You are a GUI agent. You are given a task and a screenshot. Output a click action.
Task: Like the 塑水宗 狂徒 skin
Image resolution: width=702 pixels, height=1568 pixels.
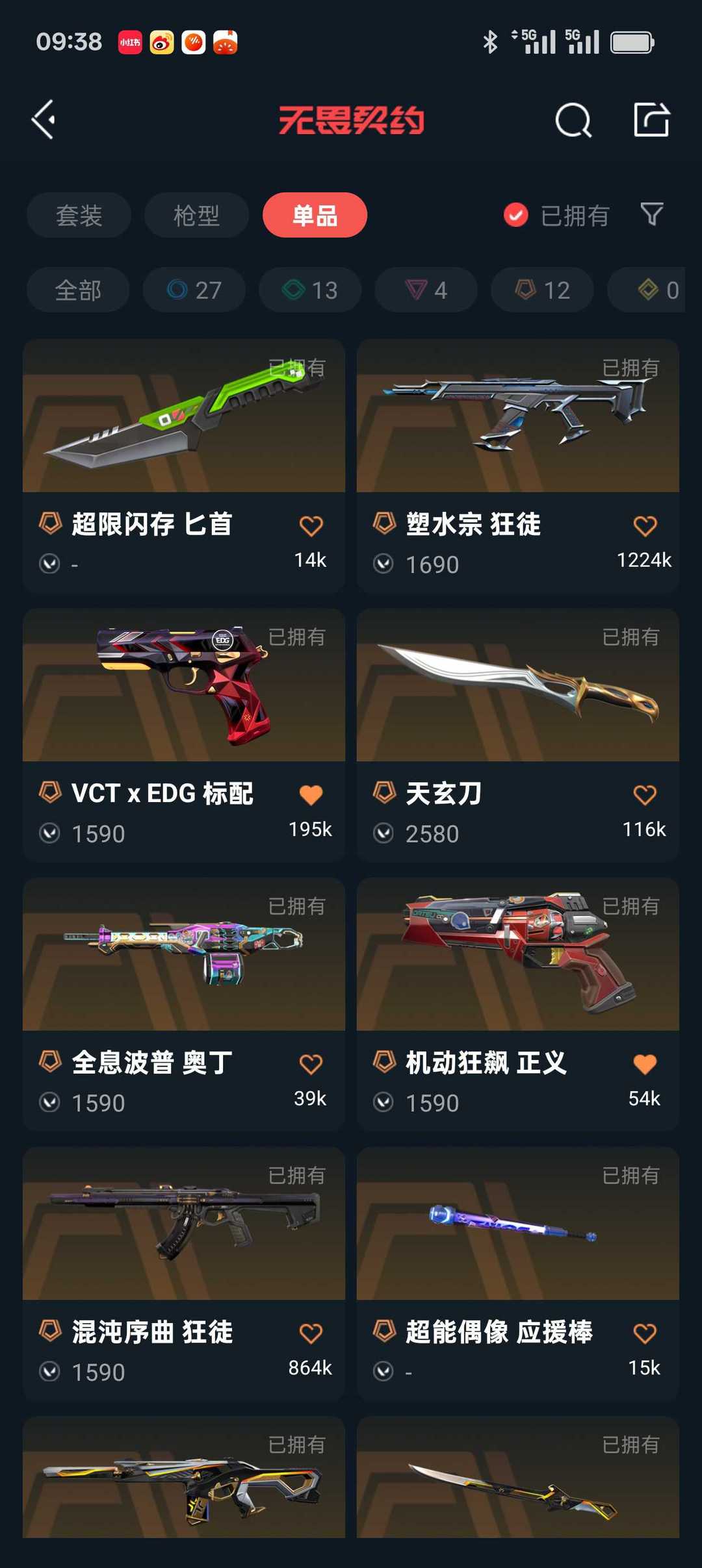tap(645, 526)
